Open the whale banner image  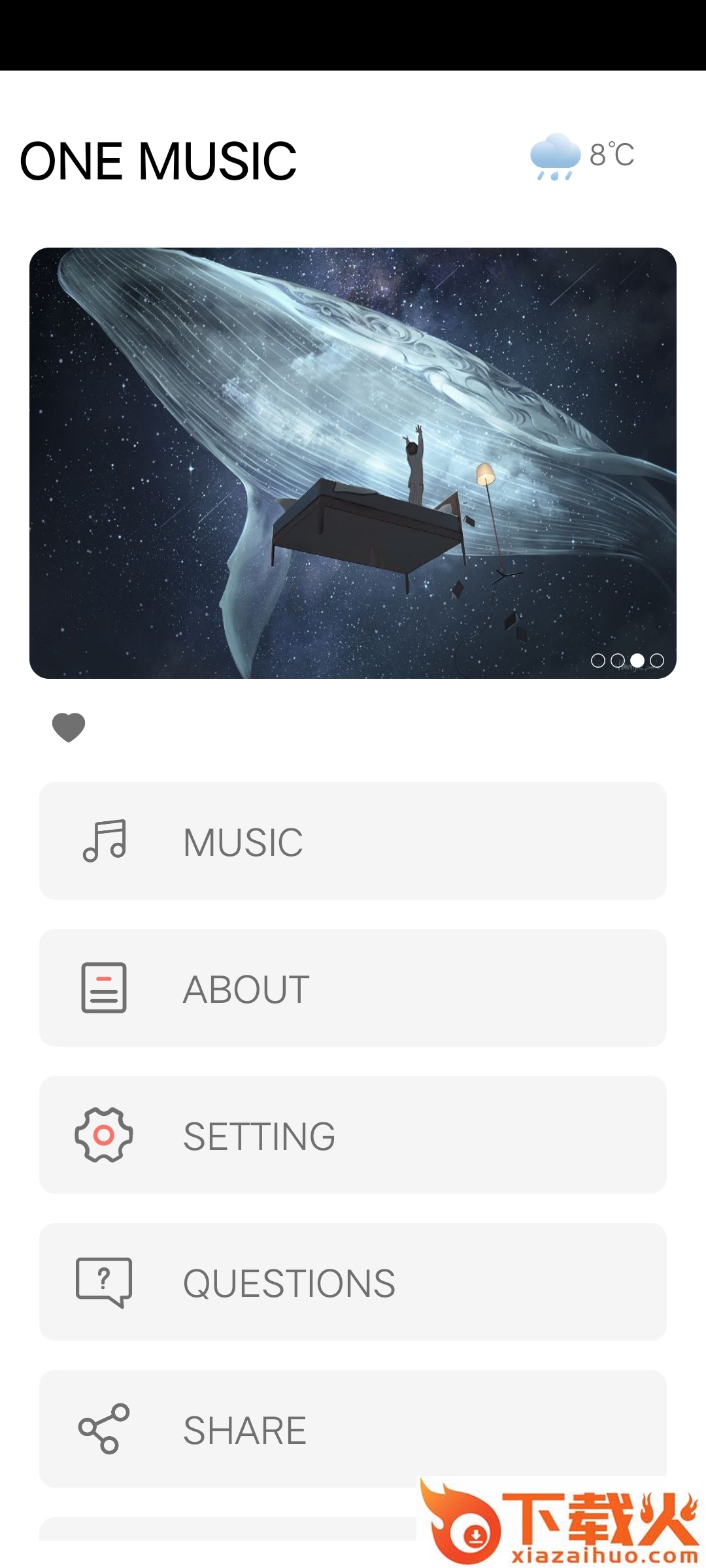353,463
